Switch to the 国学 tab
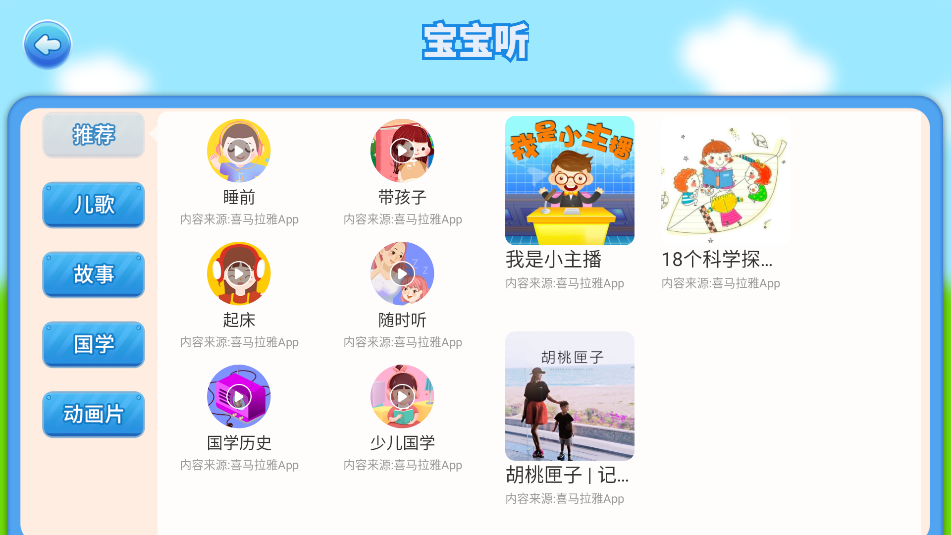The image size is (951, 535). click(93, 344)
